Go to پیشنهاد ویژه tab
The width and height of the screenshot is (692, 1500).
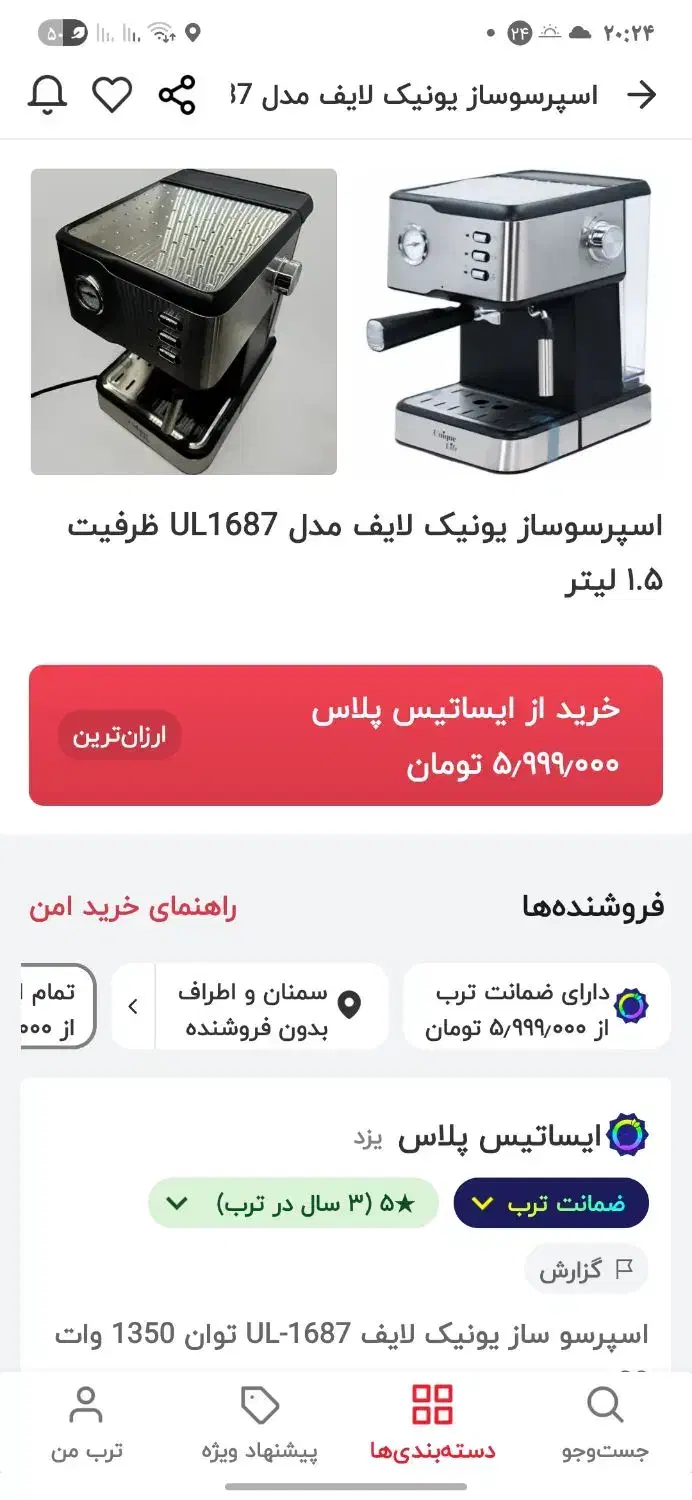[x=260, y=1425]
